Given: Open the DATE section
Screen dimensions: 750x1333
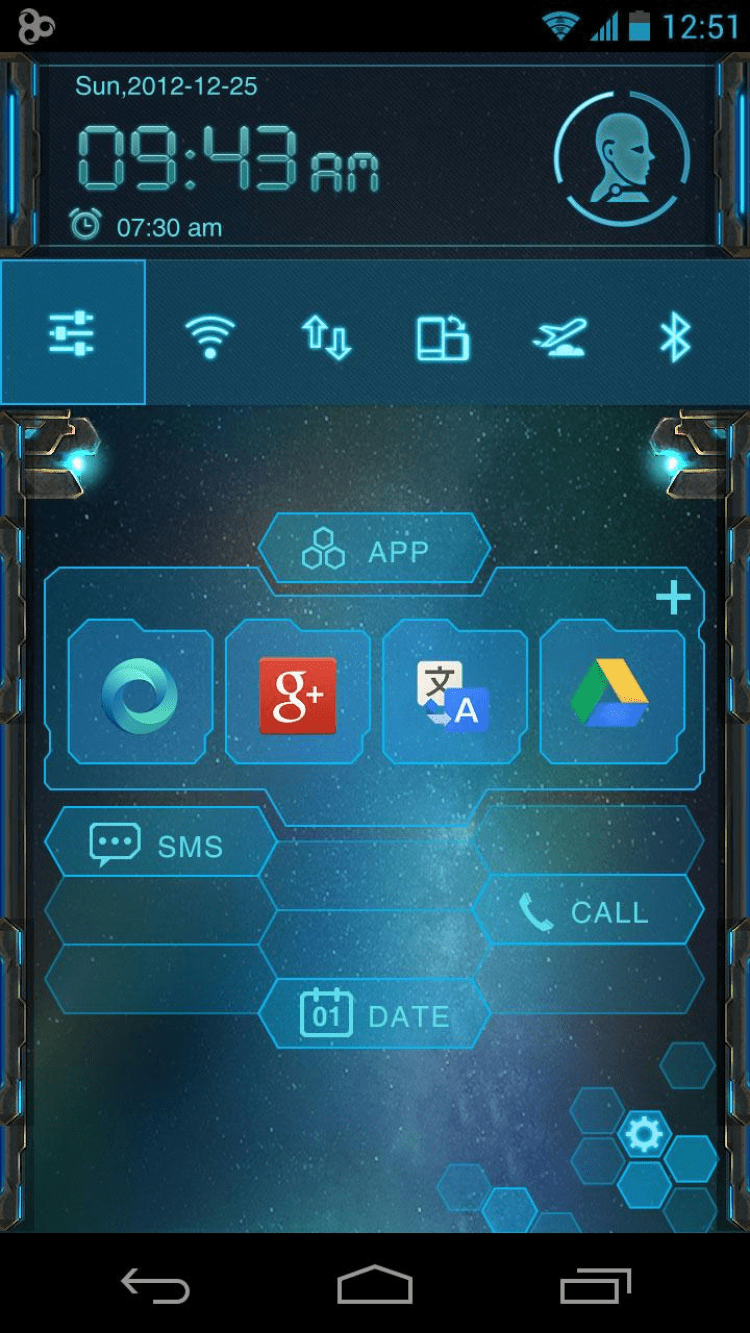Looking at the screenshot, I should click(374, 1016).
